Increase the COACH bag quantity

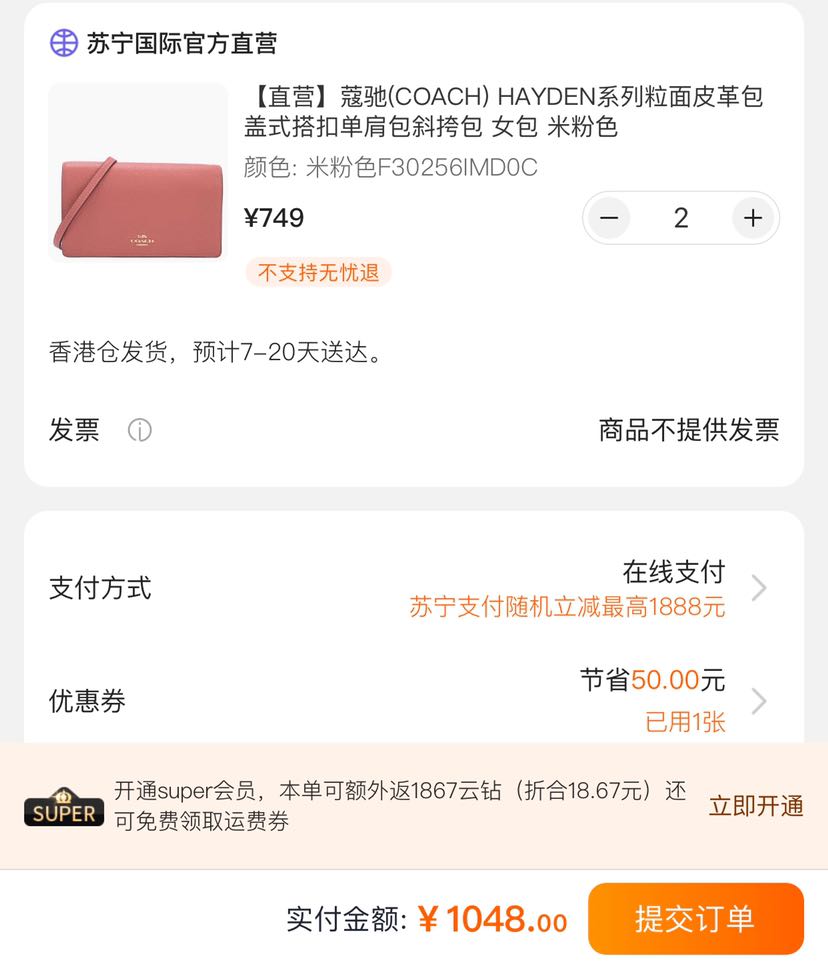[x=753, y=218]
